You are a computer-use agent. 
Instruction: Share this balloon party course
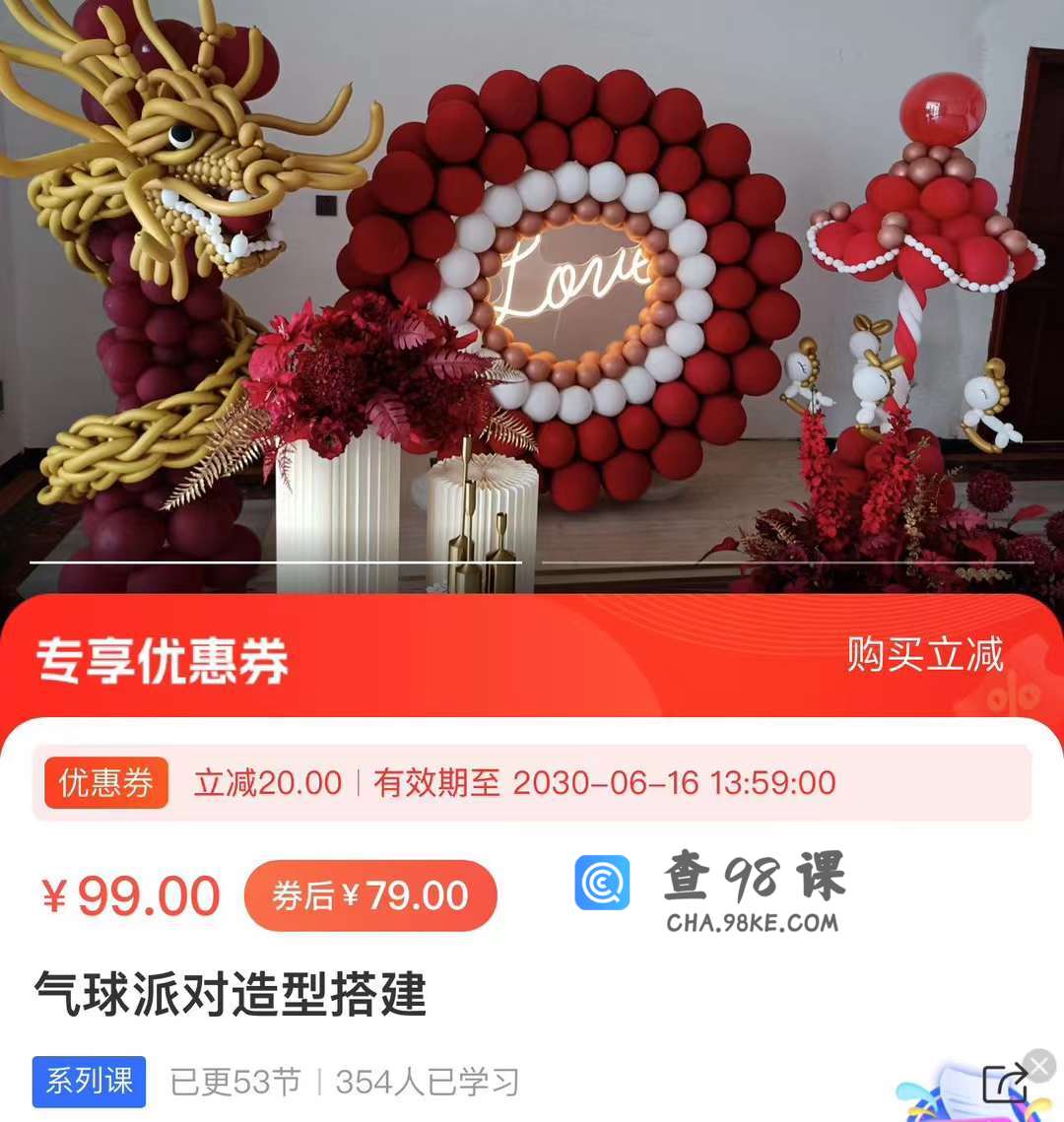click(1004, 1085)
